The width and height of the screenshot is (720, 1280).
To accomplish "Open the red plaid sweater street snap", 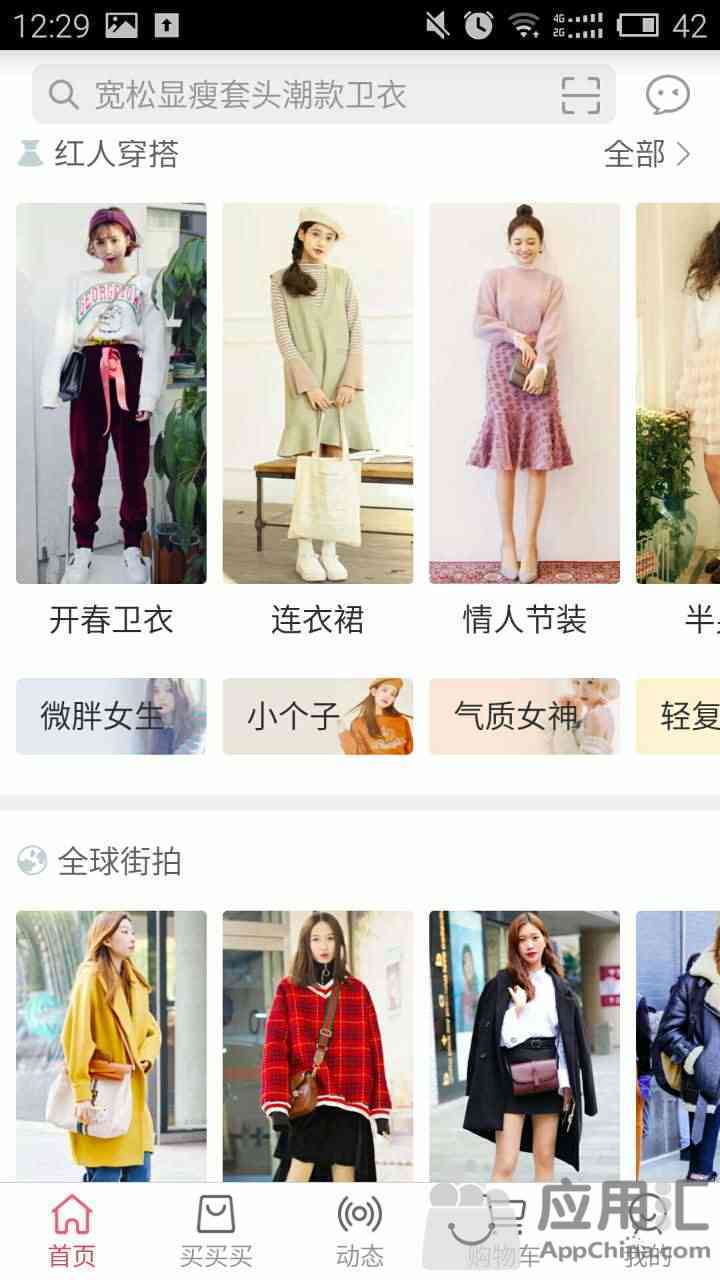I will pyautogui.click(x=317, y=1046).
